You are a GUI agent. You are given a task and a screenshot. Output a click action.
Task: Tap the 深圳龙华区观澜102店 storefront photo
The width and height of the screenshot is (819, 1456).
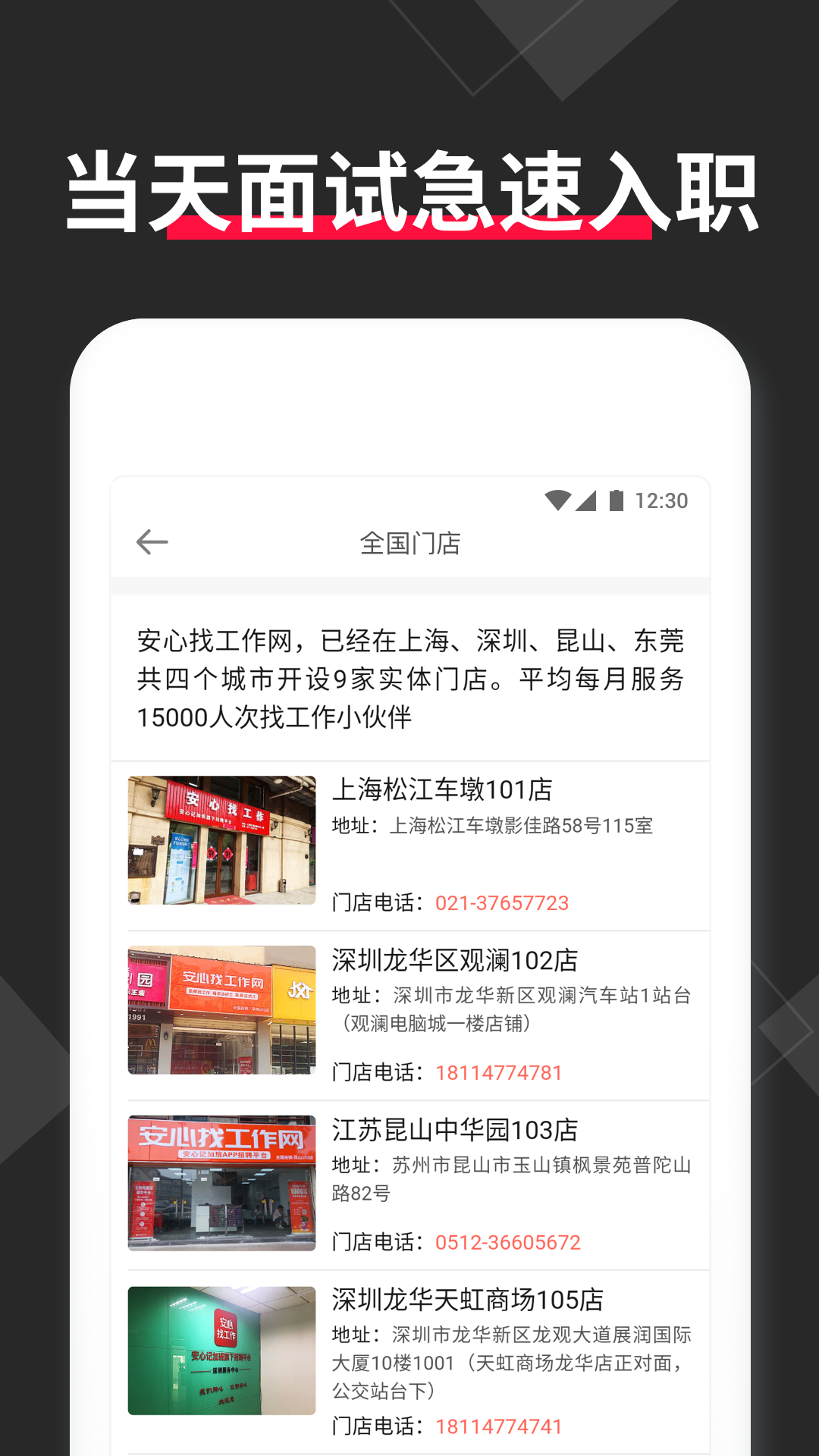(221, 1010)
